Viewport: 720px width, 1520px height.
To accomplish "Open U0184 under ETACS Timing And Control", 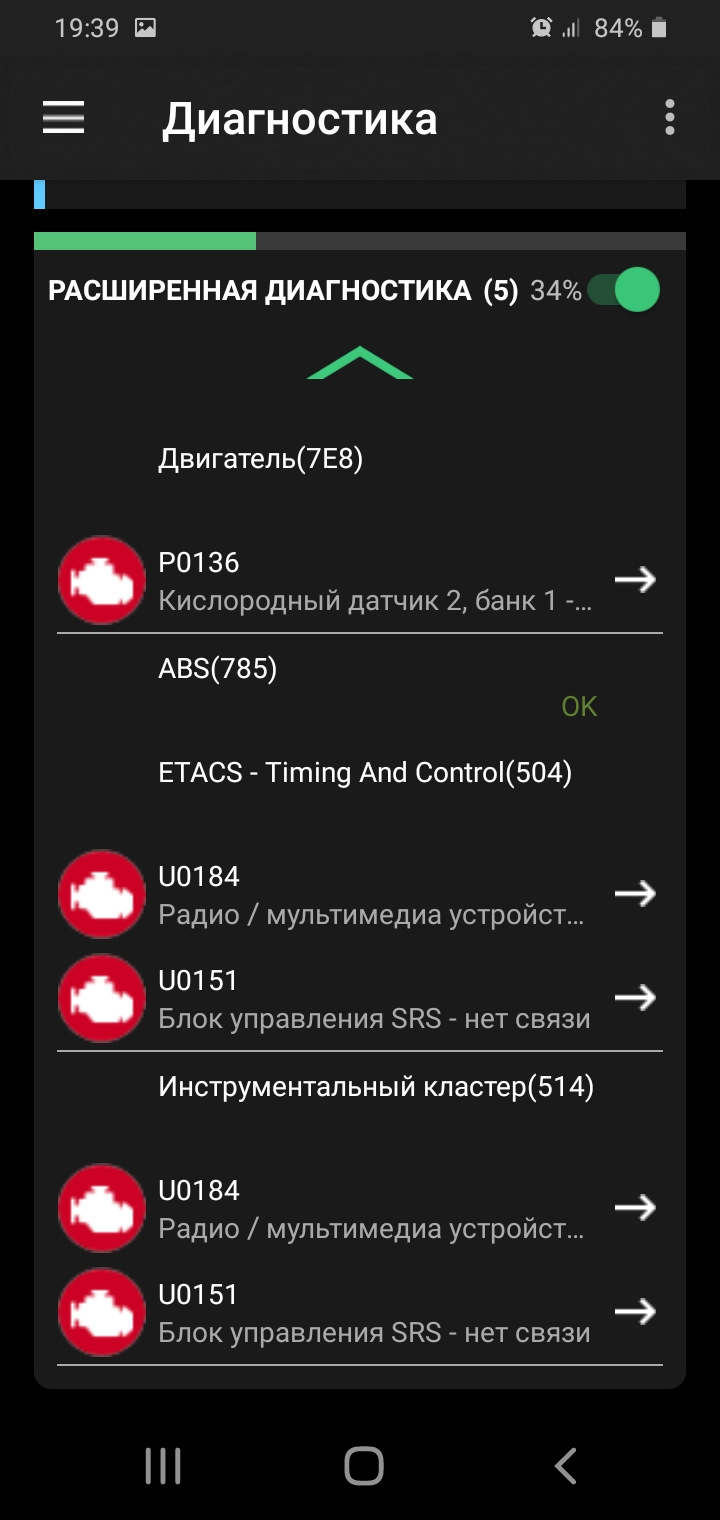I will pyautogui.click(x=360, y=894).
